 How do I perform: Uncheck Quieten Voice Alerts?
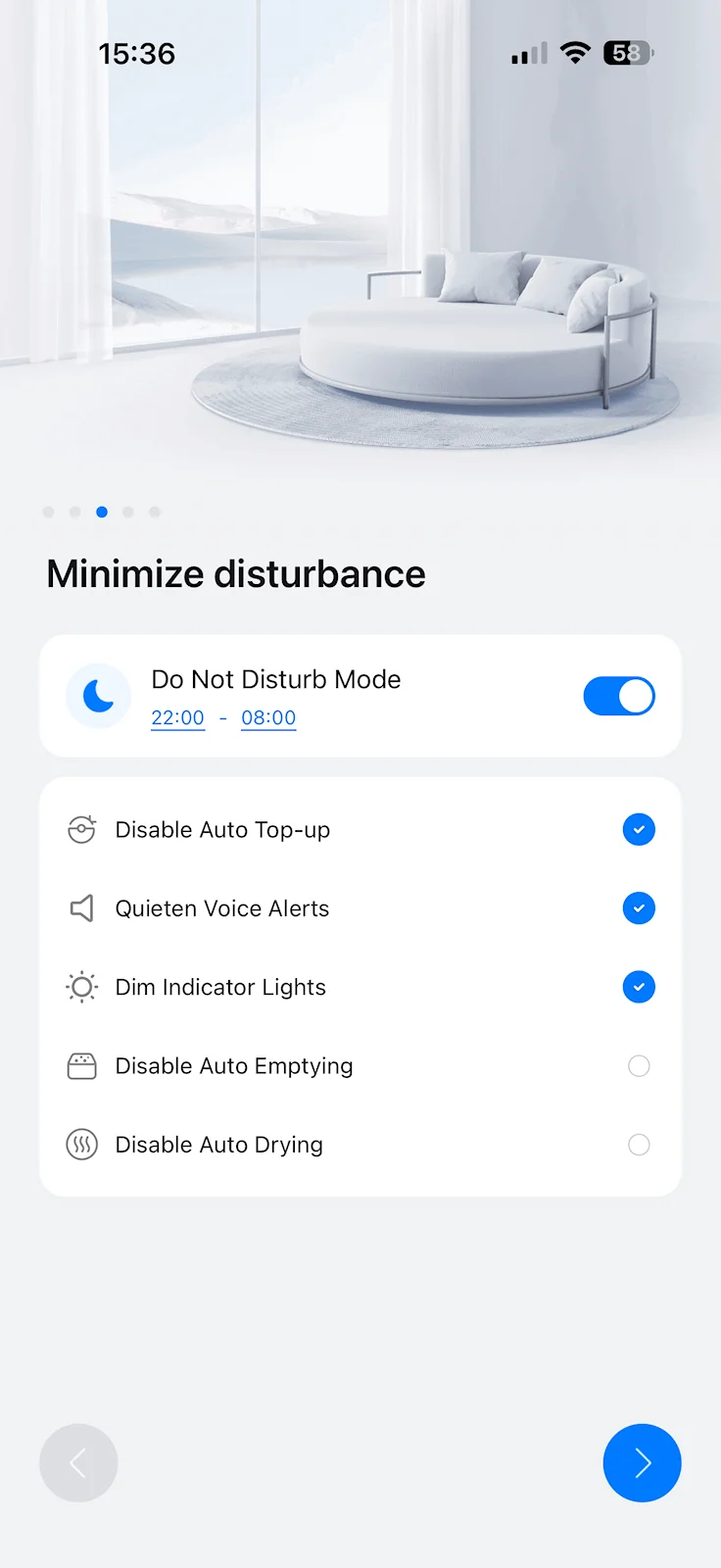coord(638,908)
